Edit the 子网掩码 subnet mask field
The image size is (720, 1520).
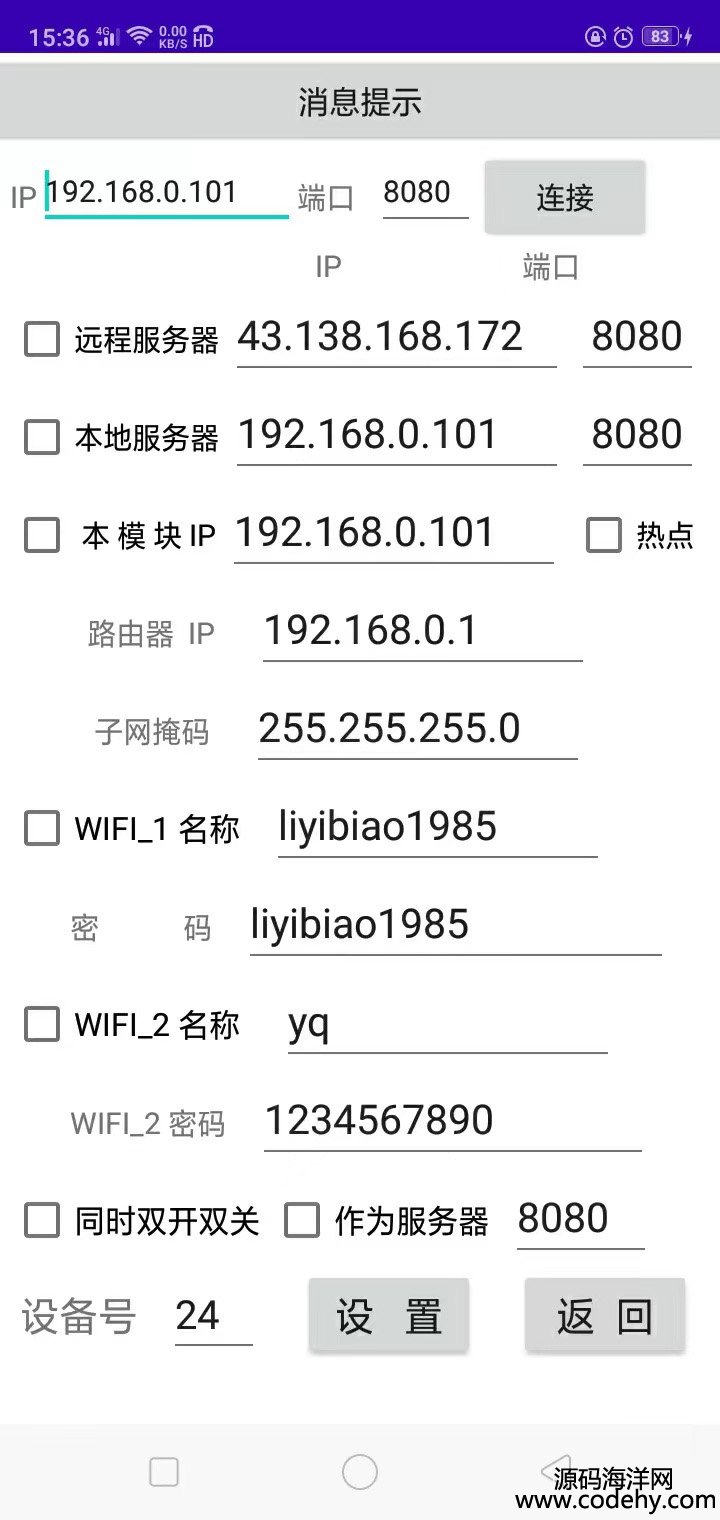(417, 731)
